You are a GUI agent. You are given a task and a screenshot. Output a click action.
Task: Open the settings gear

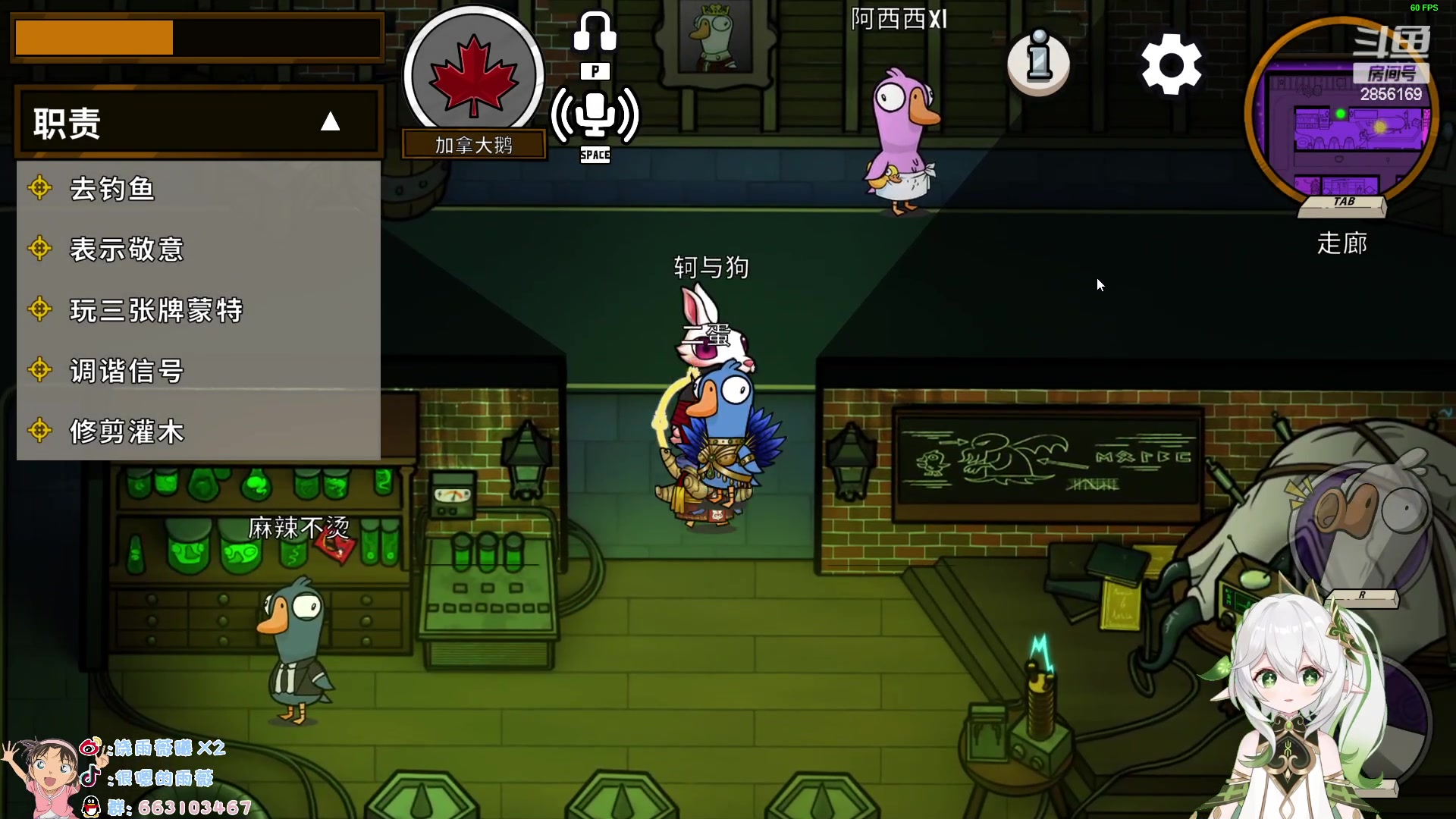[1171, 64]
